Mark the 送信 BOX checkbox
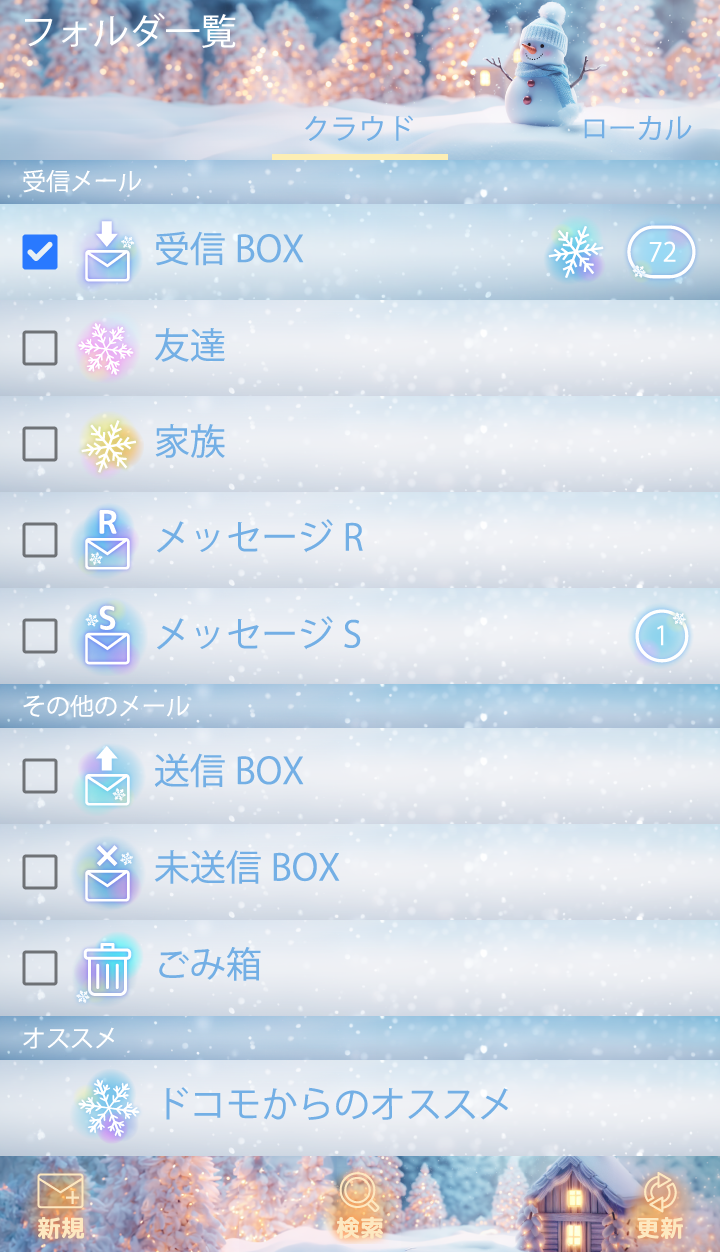Viewport: 720px width, 1252px height. click(40, 776)
